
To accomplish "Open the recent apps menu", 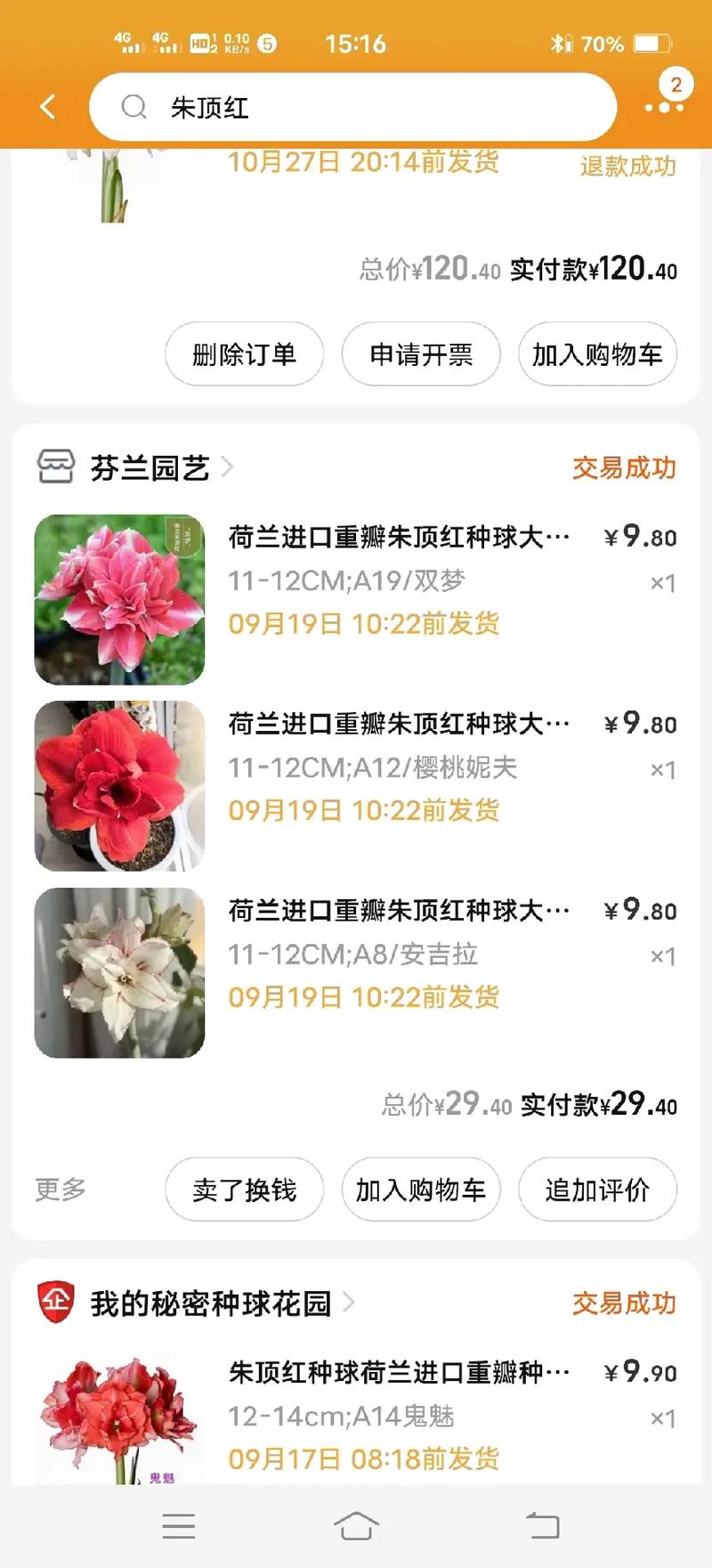I will pyautogui.click(x=178, y=1526).
